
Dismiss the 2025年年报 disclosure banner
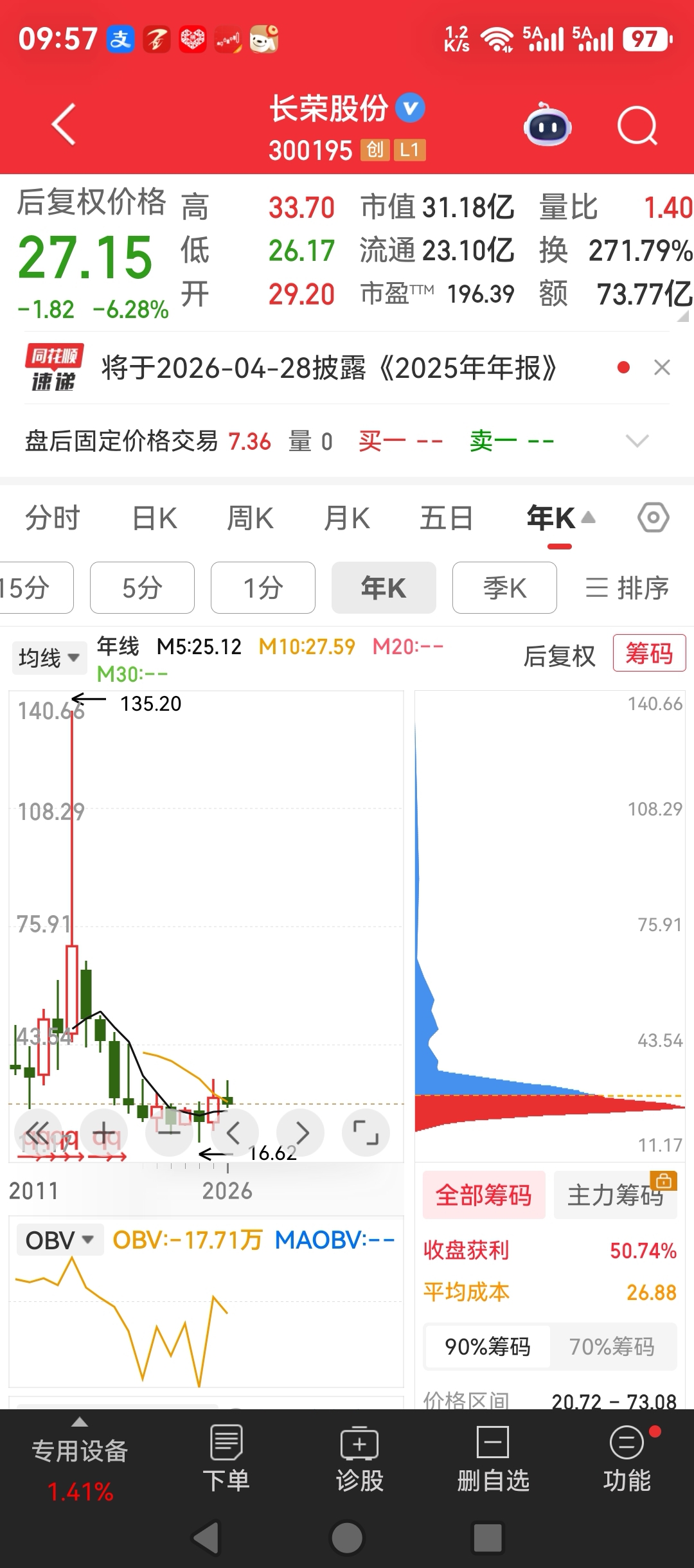coord(662,368)
